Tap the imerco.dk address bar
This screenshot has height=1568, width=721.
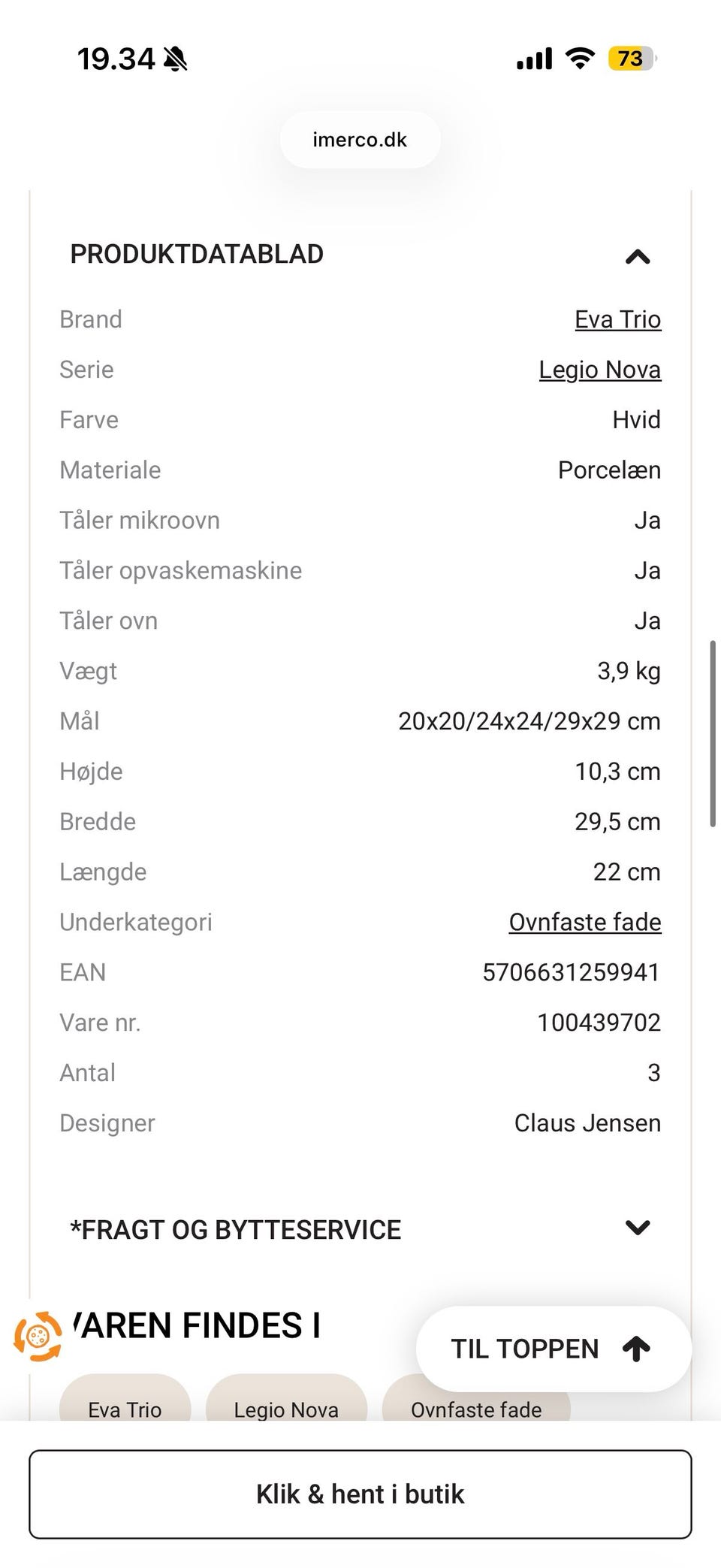coord(360,140)
